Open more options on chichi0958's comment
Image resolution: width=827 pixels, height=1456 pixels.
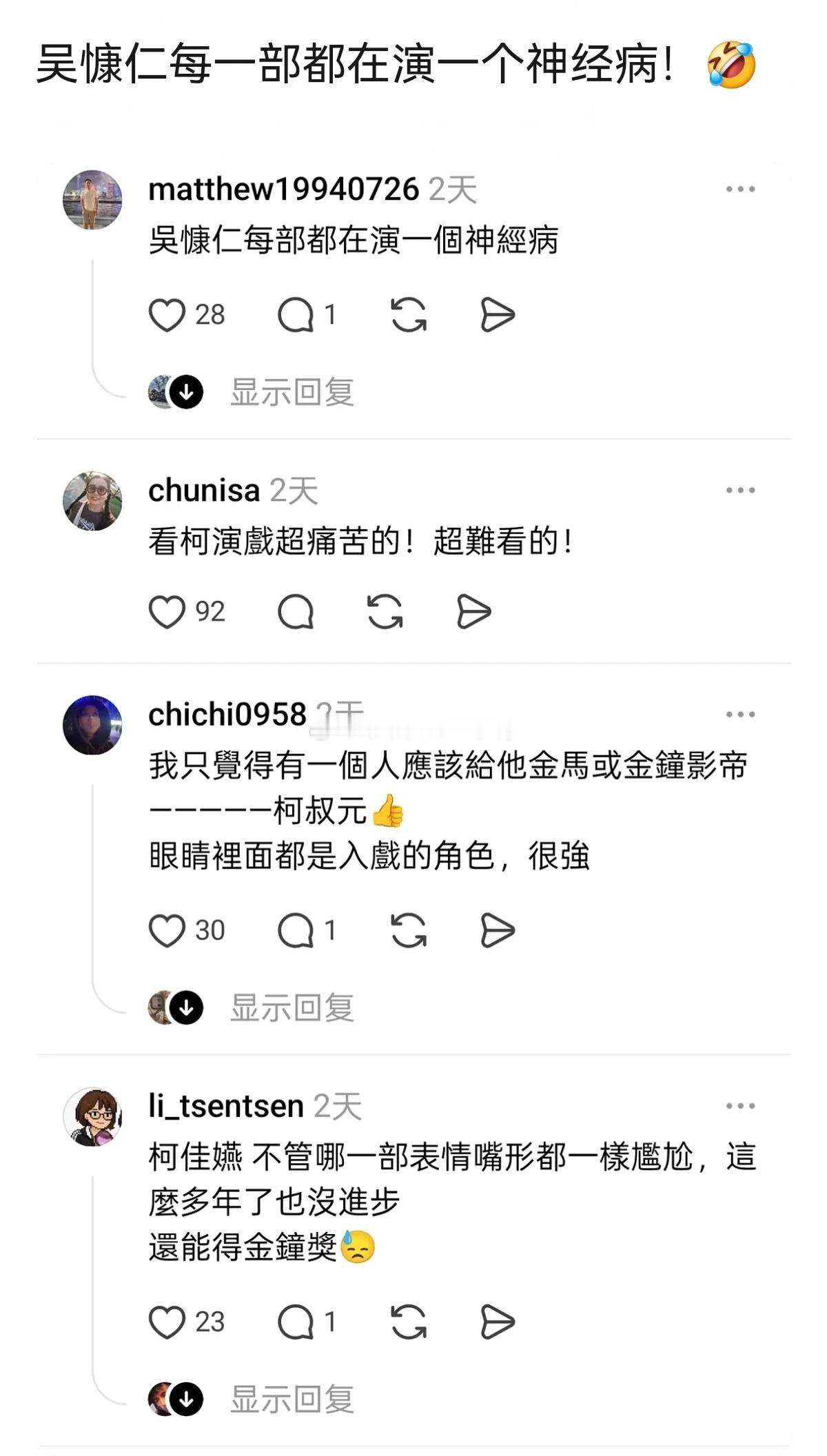point(740,714)
